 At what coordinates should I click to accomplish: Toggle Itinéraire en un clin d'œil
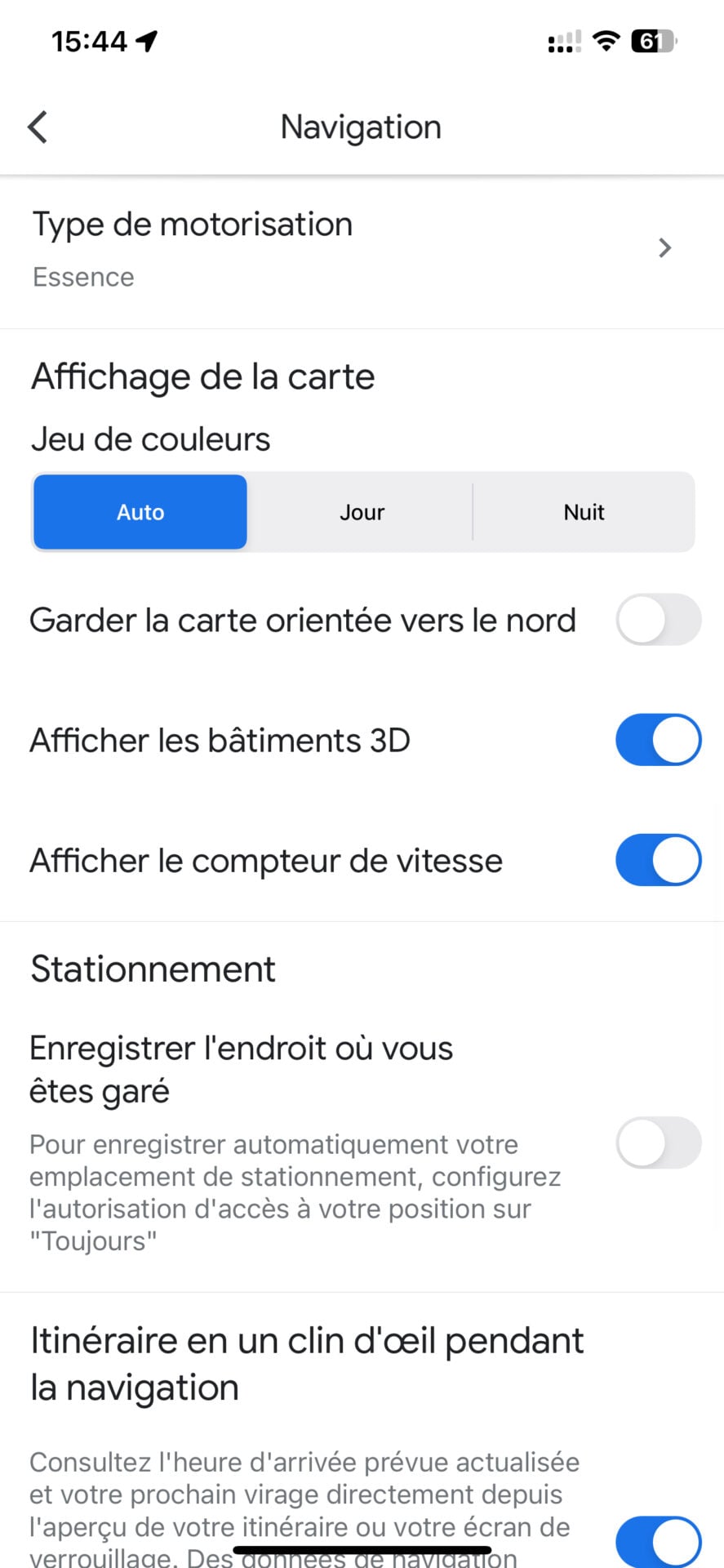(658, 1542)
